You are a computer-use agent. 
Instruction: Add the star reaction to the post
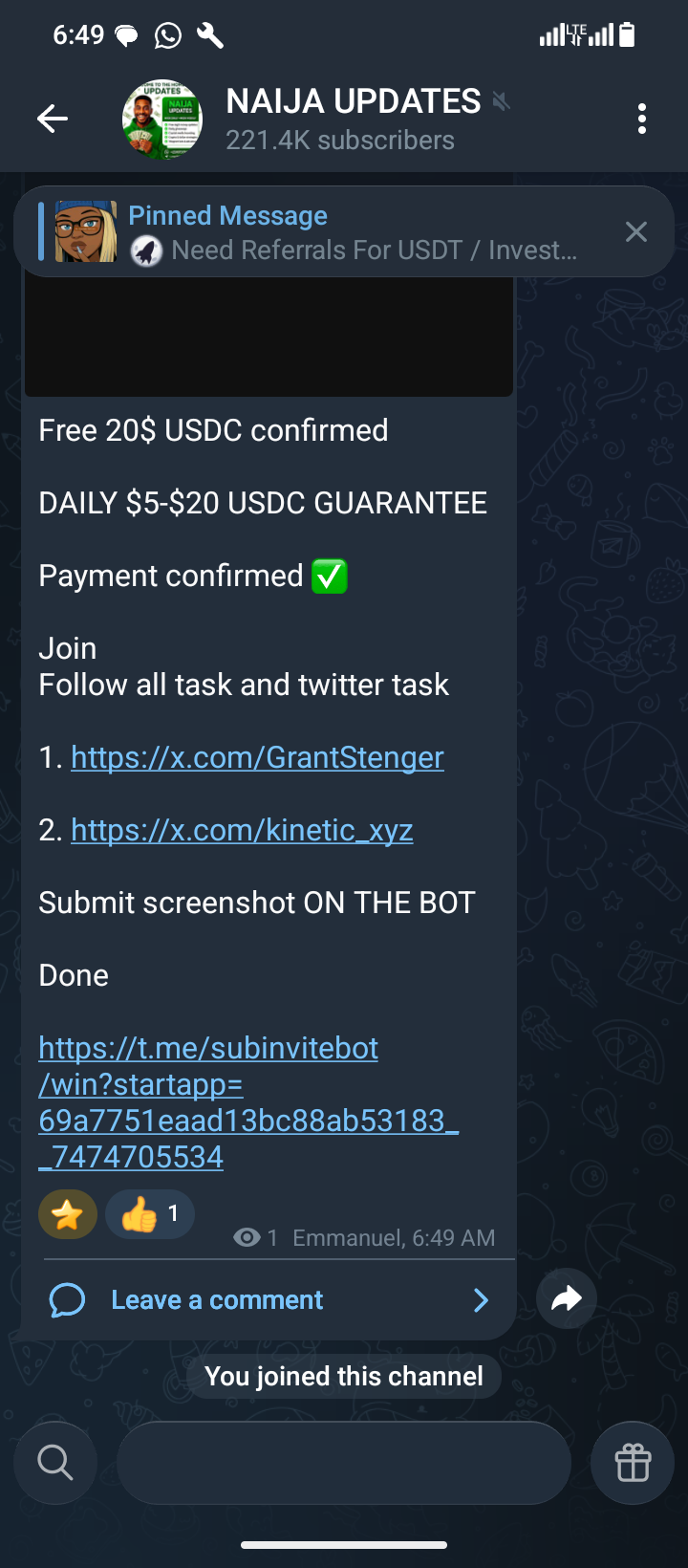67,1215
